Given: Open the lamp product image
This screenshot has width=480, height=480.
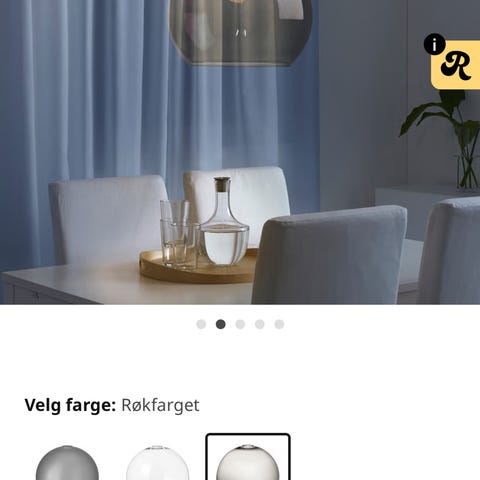Looking at the screenshot, I should (x=240, y=152).
